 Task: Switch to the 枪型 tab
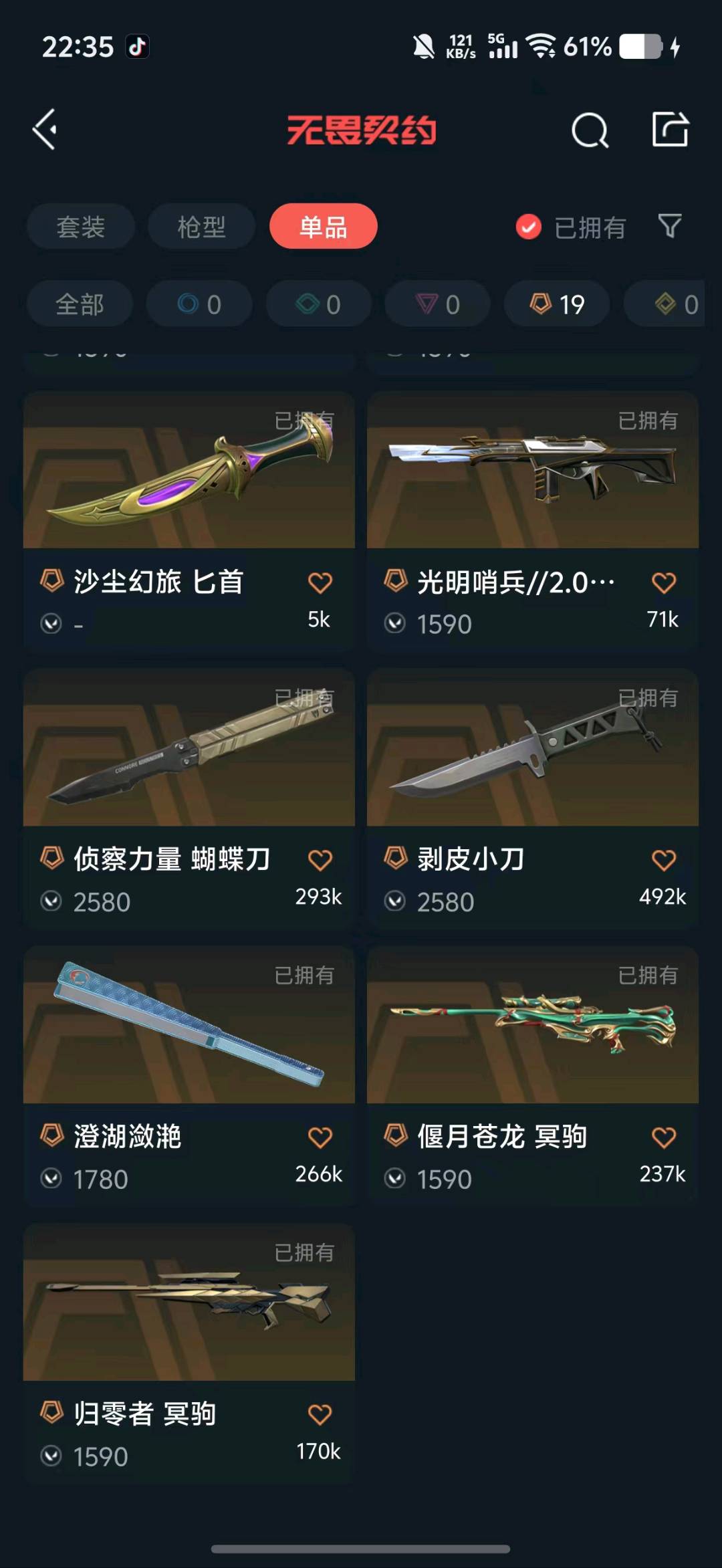pyautogui.click(x=201, y=227)
